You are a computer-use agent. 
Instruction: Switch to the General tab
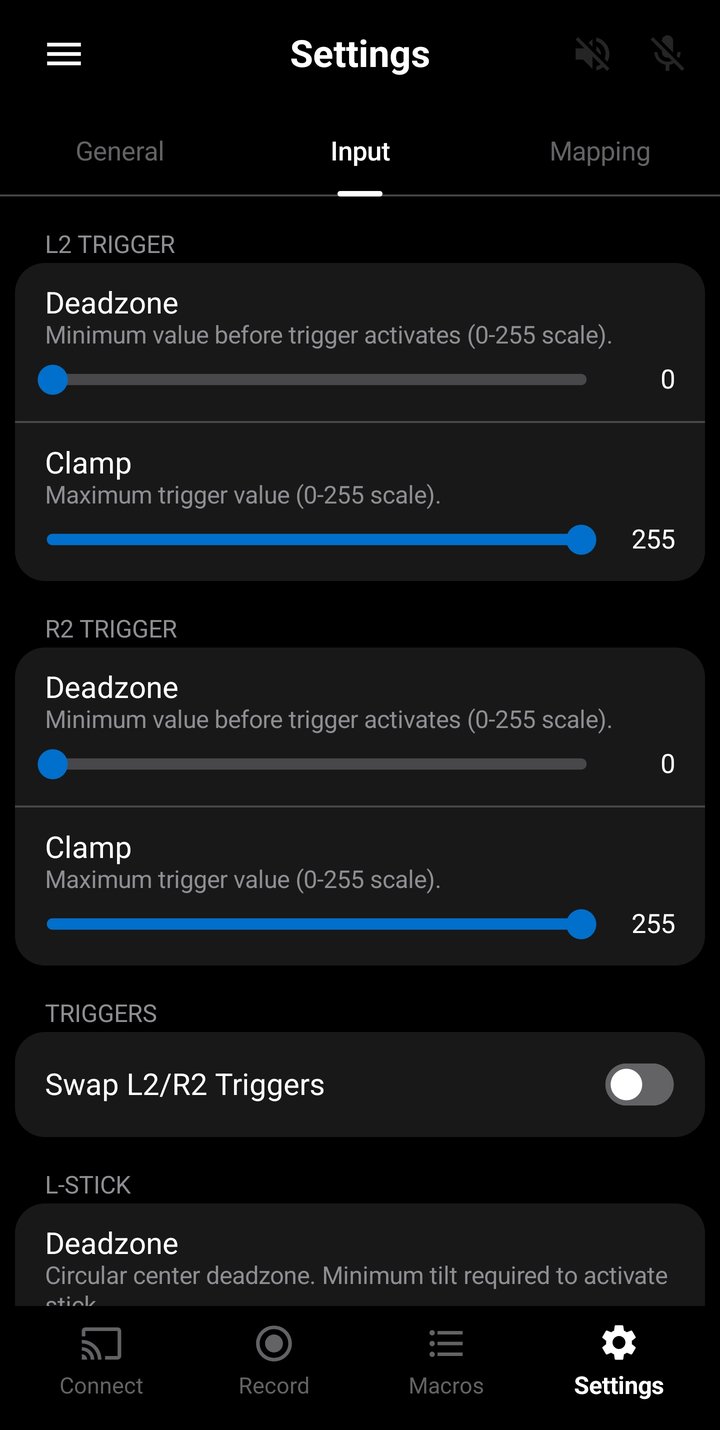pyautogui.click(x=119, y=151)
